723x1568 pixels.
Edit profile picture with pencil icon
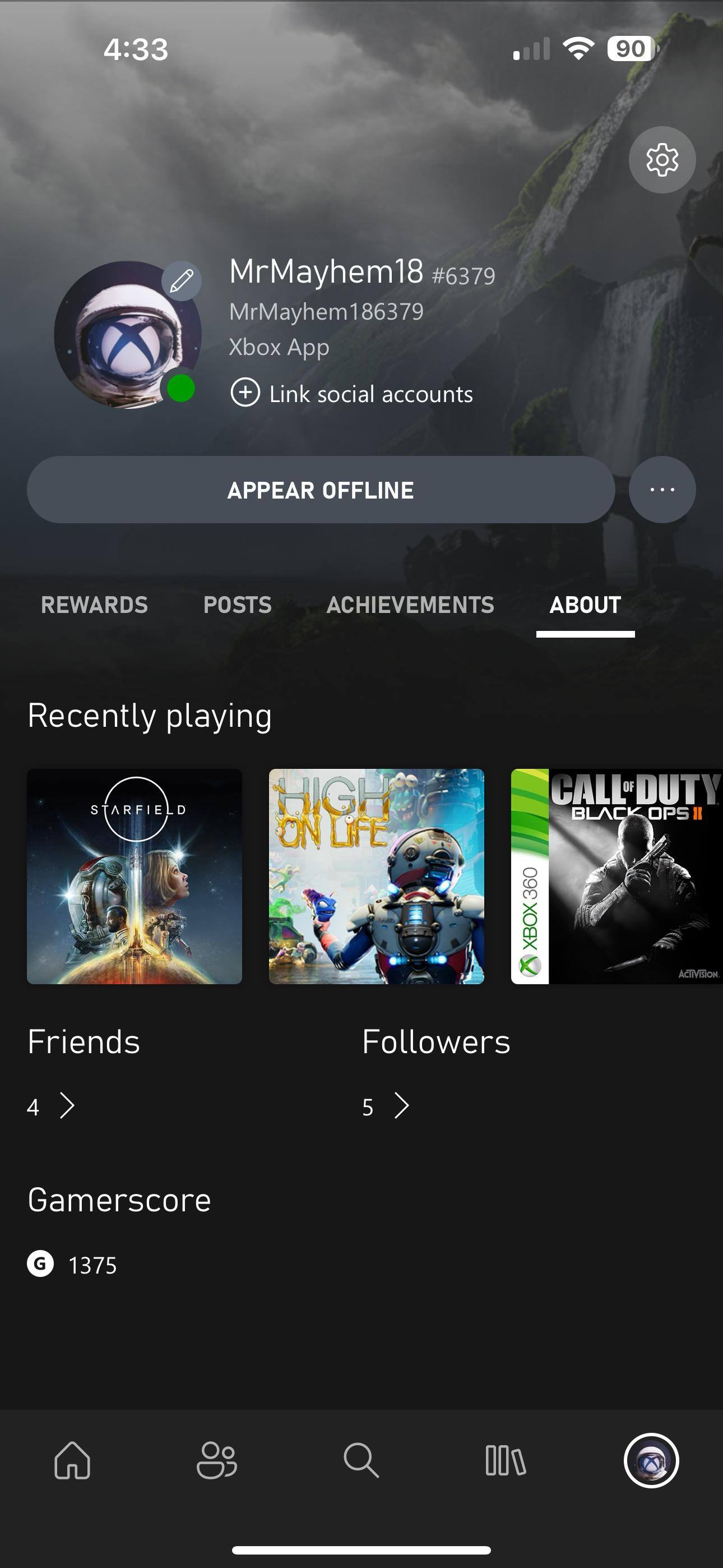pyautogui.click(x=182, y=280)
